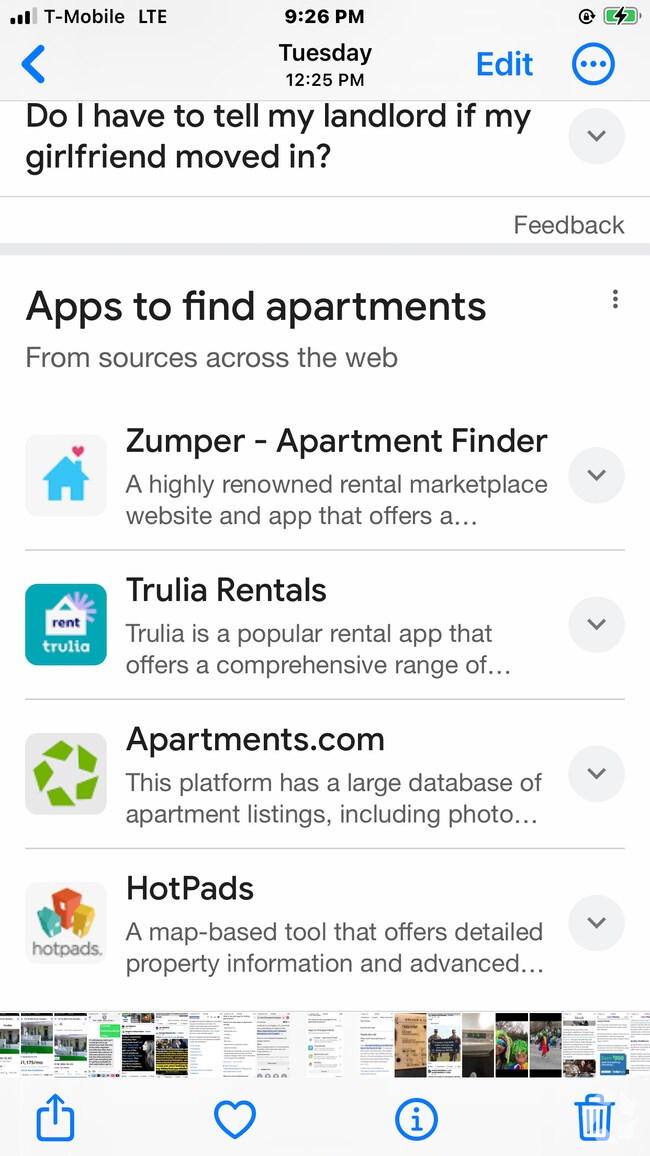Show photo info details
Viewport: 650px width, 1156px height.
tap(415, 1118)
